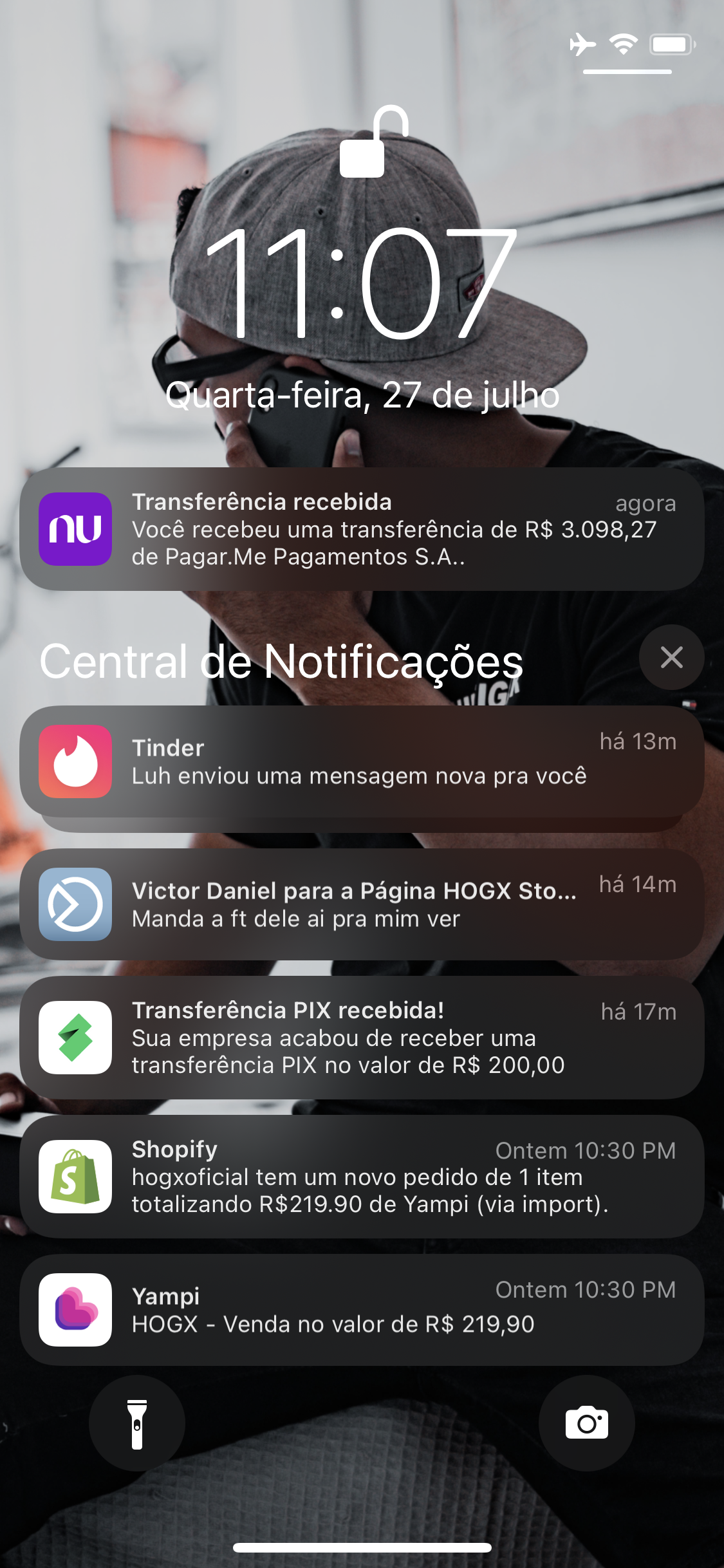This screenshot has width=724, height=1568.
Task: Open the Tinder message notification from Luh
Action: (362, 761)
